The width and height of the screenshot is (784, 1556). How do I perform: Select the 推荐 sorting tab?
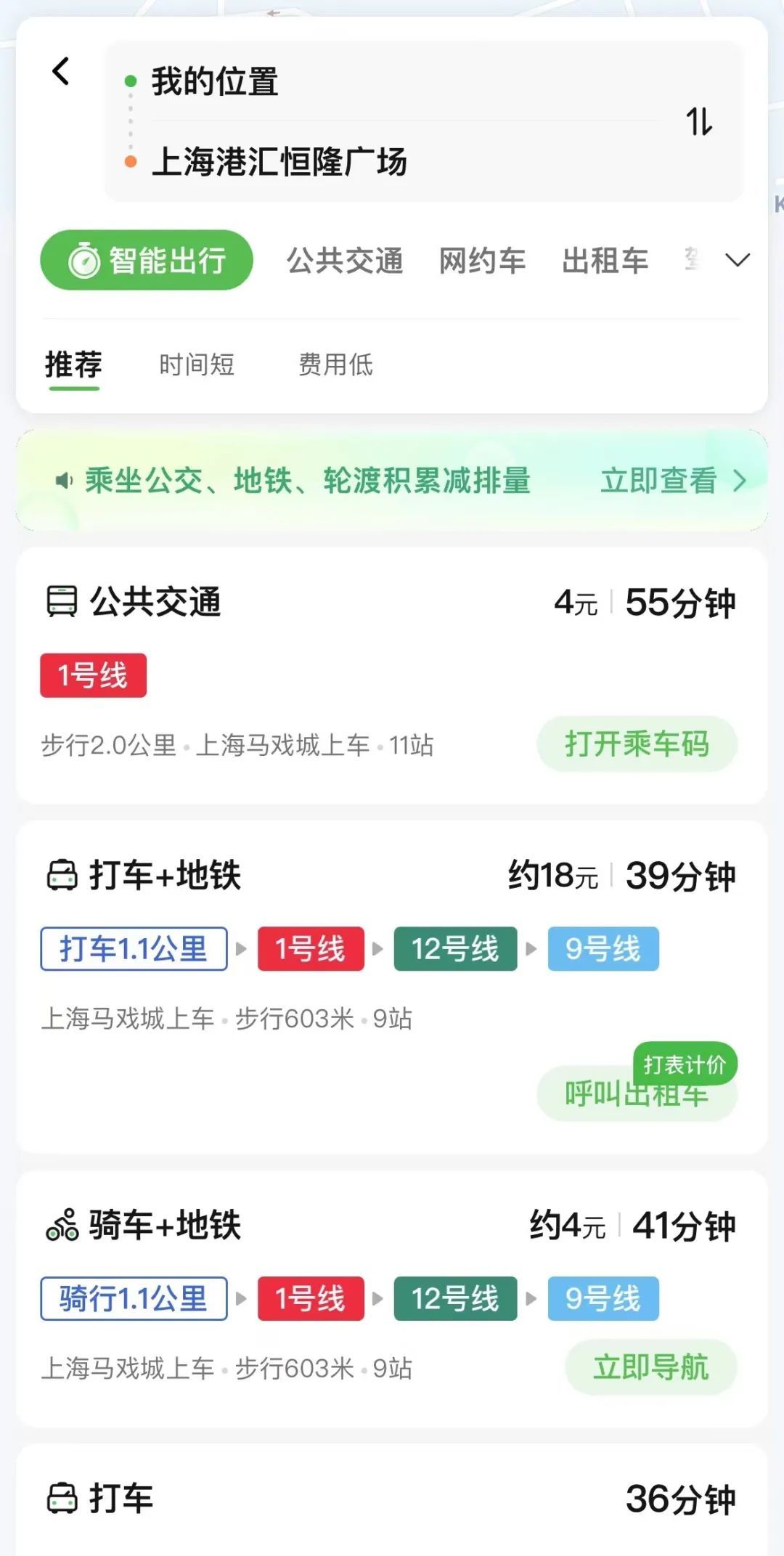click(x=73, y=364)
